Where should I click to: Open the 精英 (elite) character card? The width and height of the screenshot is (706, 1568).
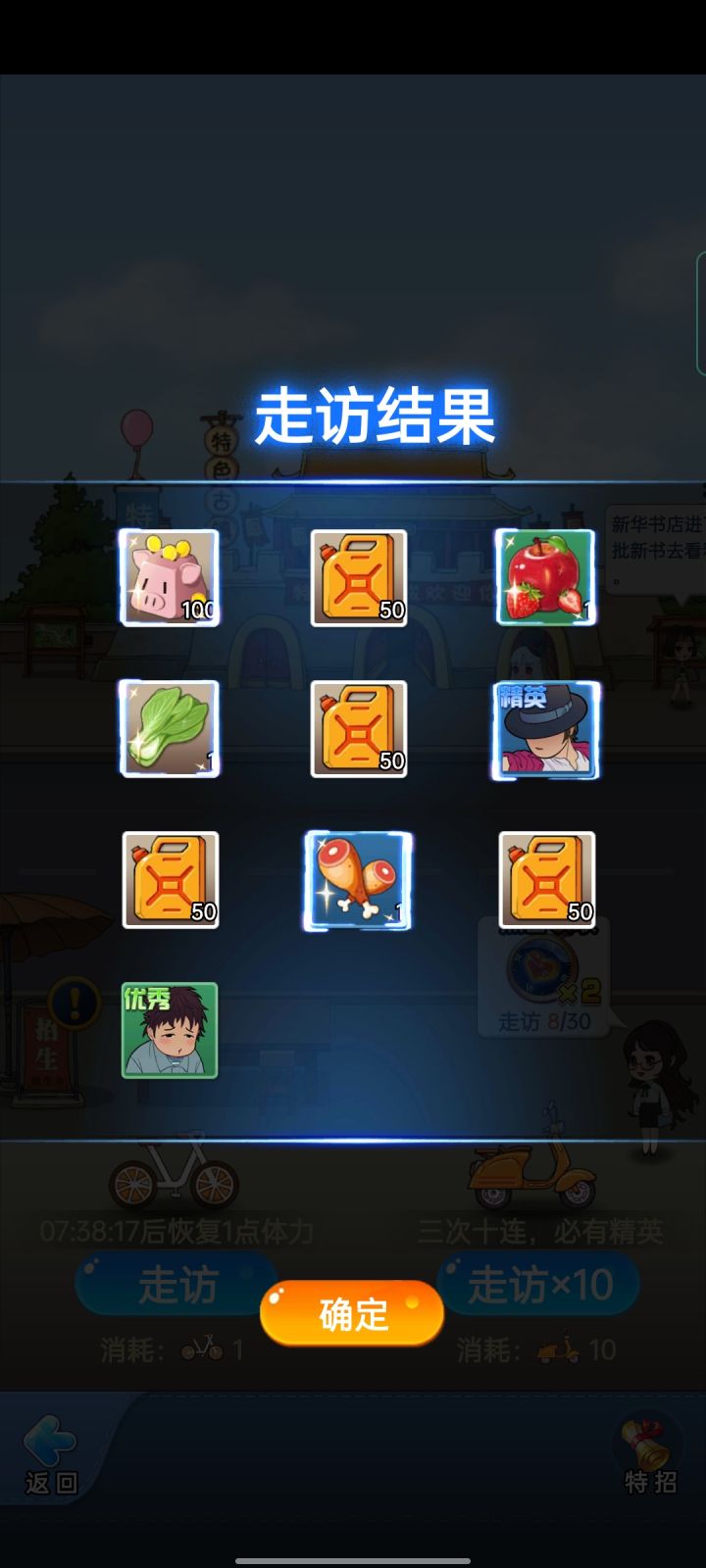tap(544, 729)
